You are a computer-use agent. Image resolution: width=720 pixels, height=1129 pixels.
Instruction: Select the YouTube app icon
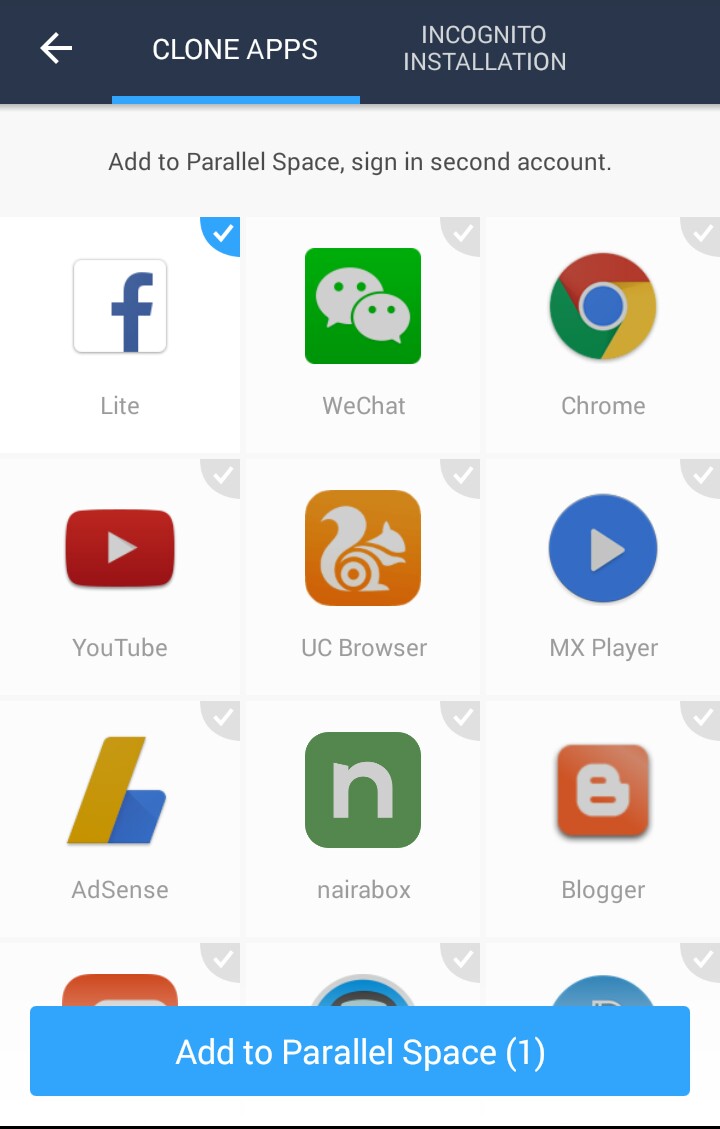coord(120,548)
